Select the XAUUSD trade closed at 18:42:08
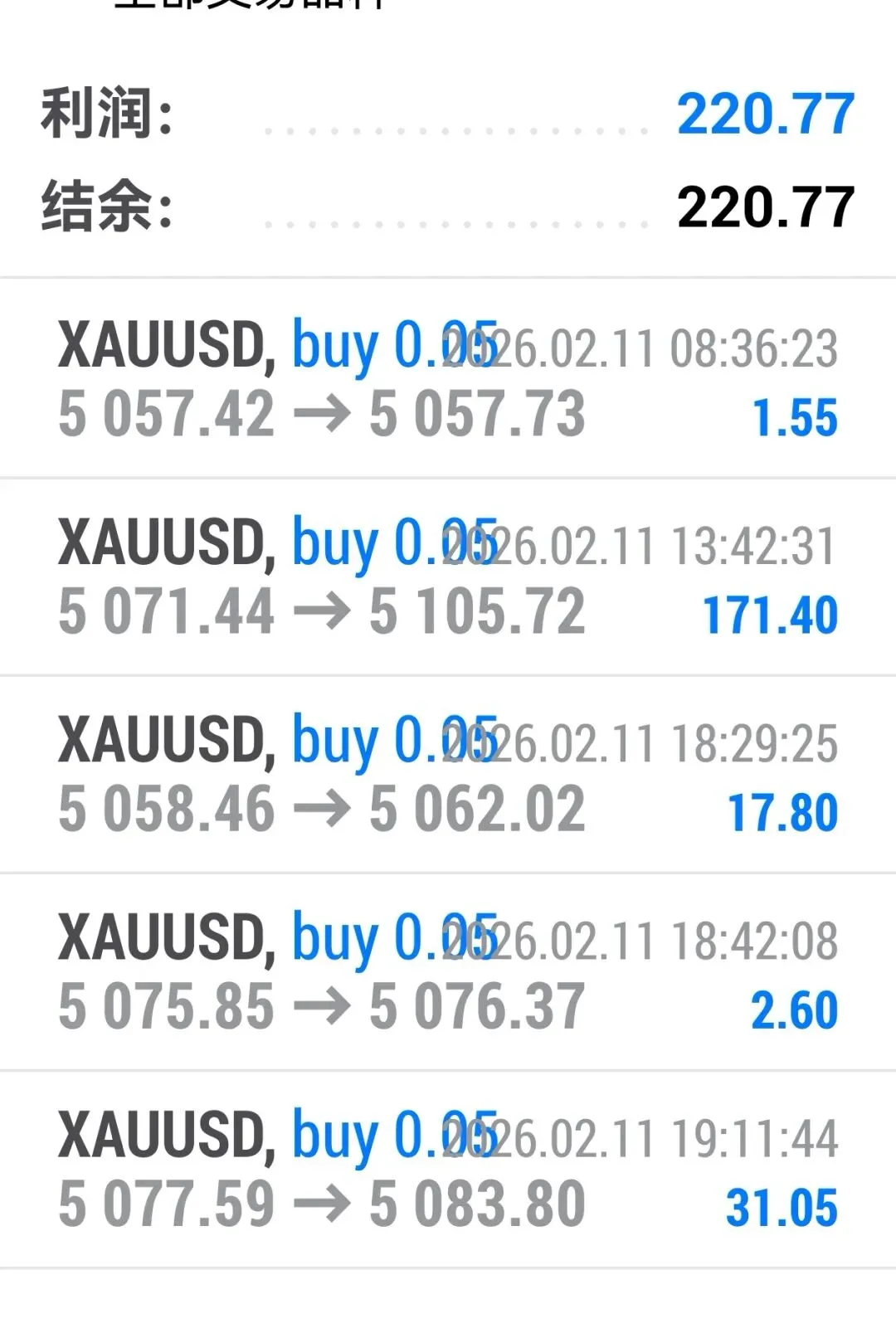This screenshot has width=896, height=1338. pos(448,972)
